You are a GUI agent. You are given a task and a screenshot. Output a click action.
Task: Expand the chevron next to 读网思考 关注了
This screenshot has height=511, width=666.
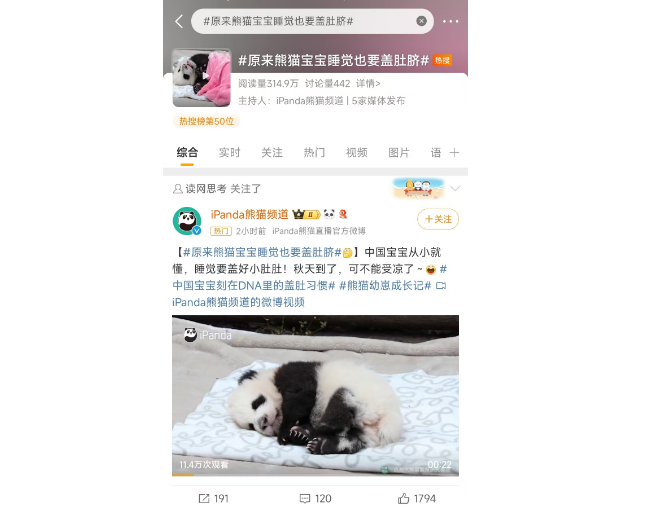[455, 188]
